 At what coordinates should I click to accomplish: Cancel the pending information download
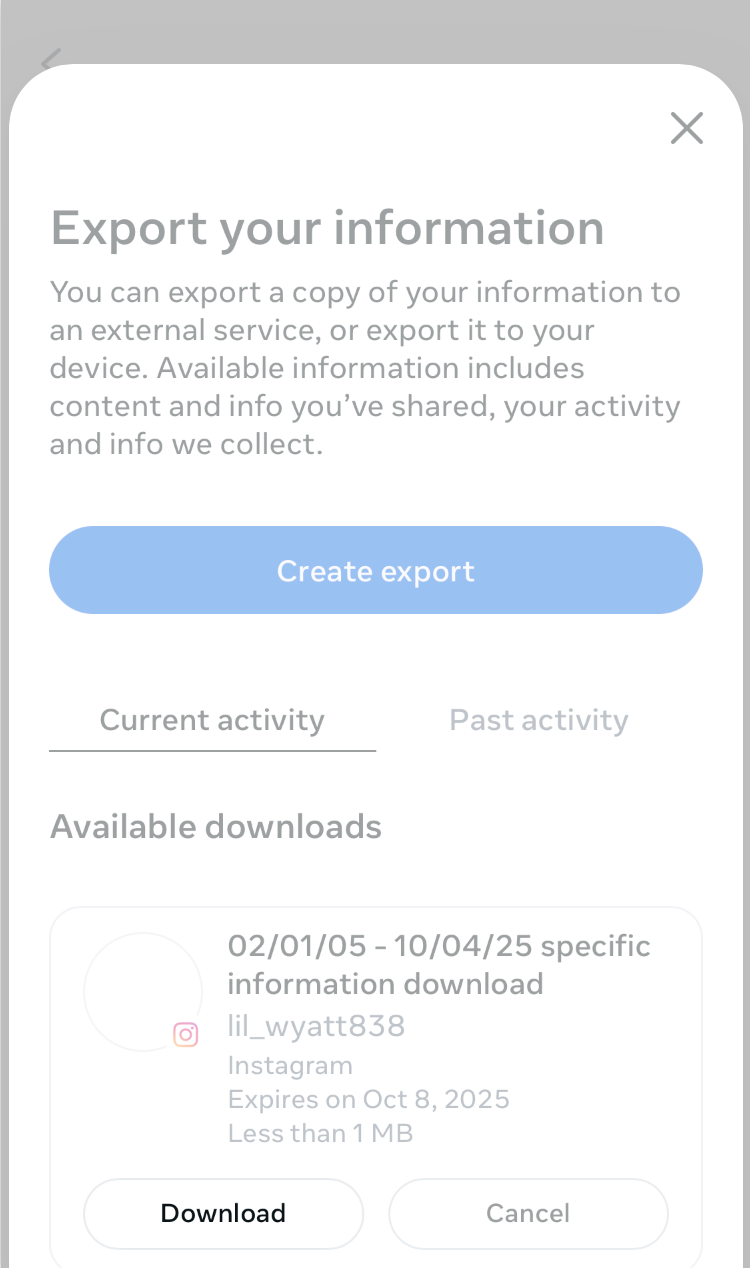pyautogui.click(x=528, y=1213)
